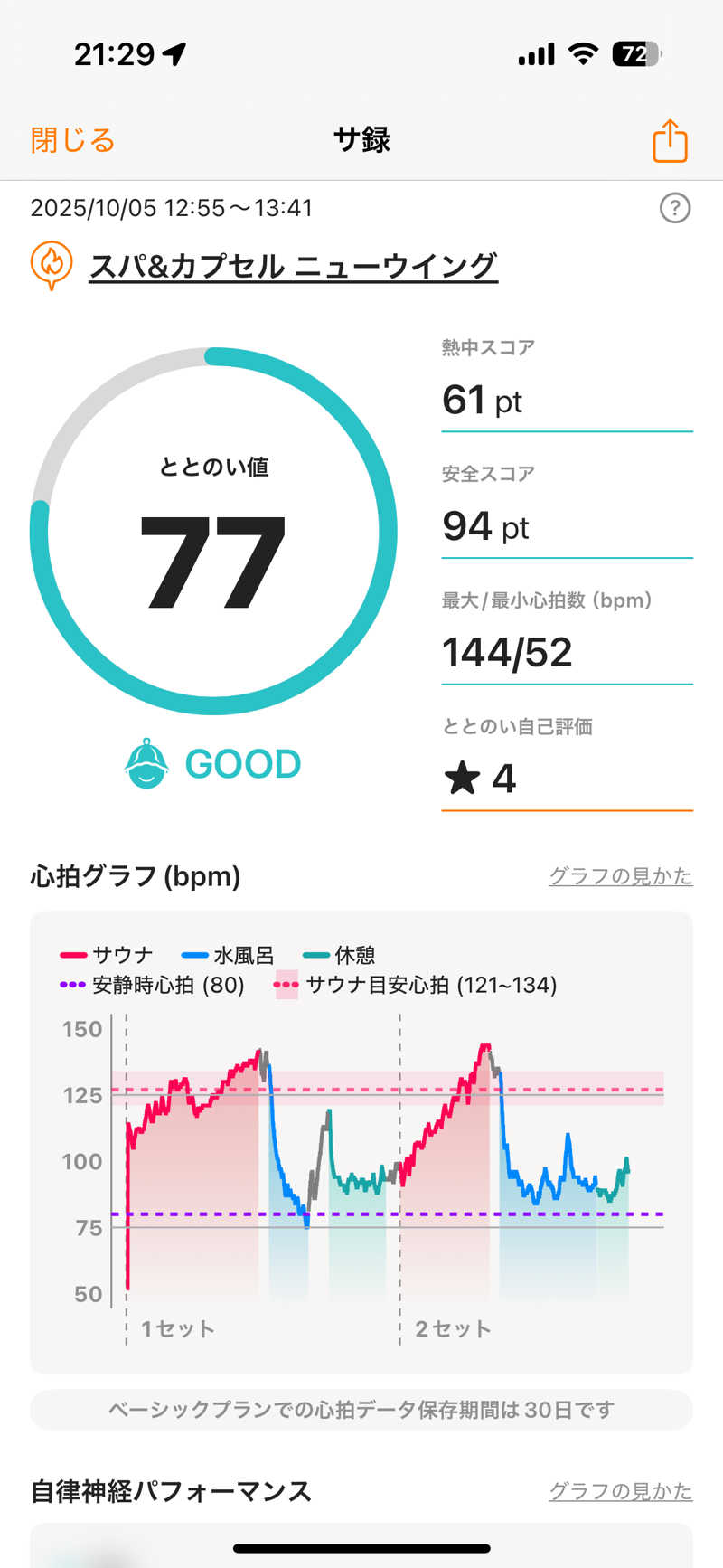This screenshot has width=723, height=1568.
Task: Share this sauna record
Action: (670, 141)
